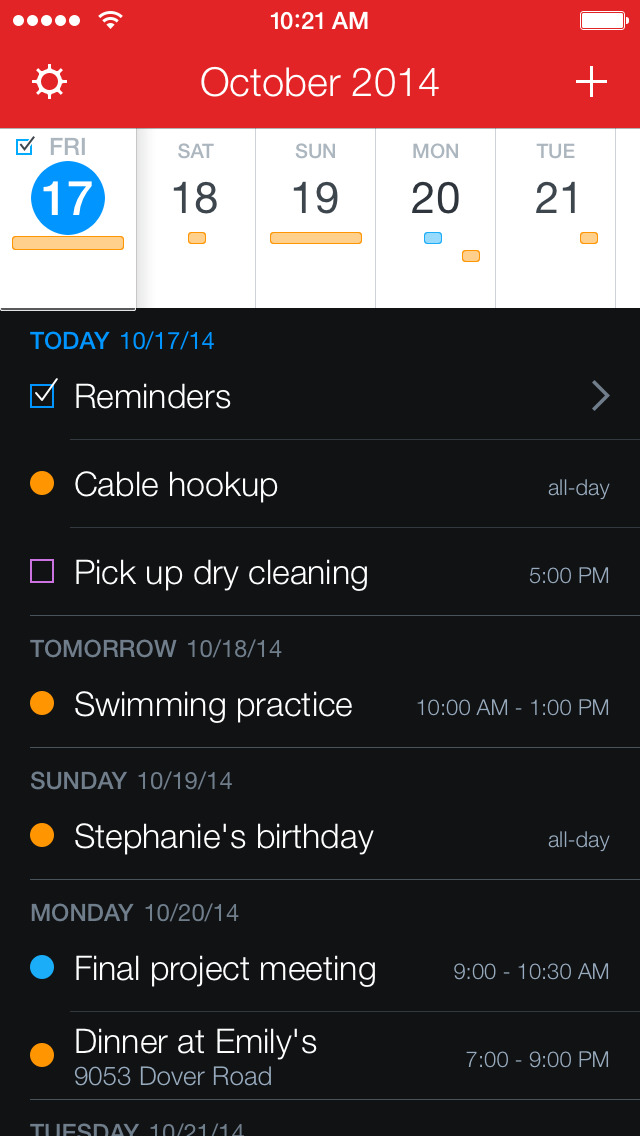This screenshot has width=640, height=1136.
Task: Open Dinner at Emily's event
Action: [x=320, y=1056]
